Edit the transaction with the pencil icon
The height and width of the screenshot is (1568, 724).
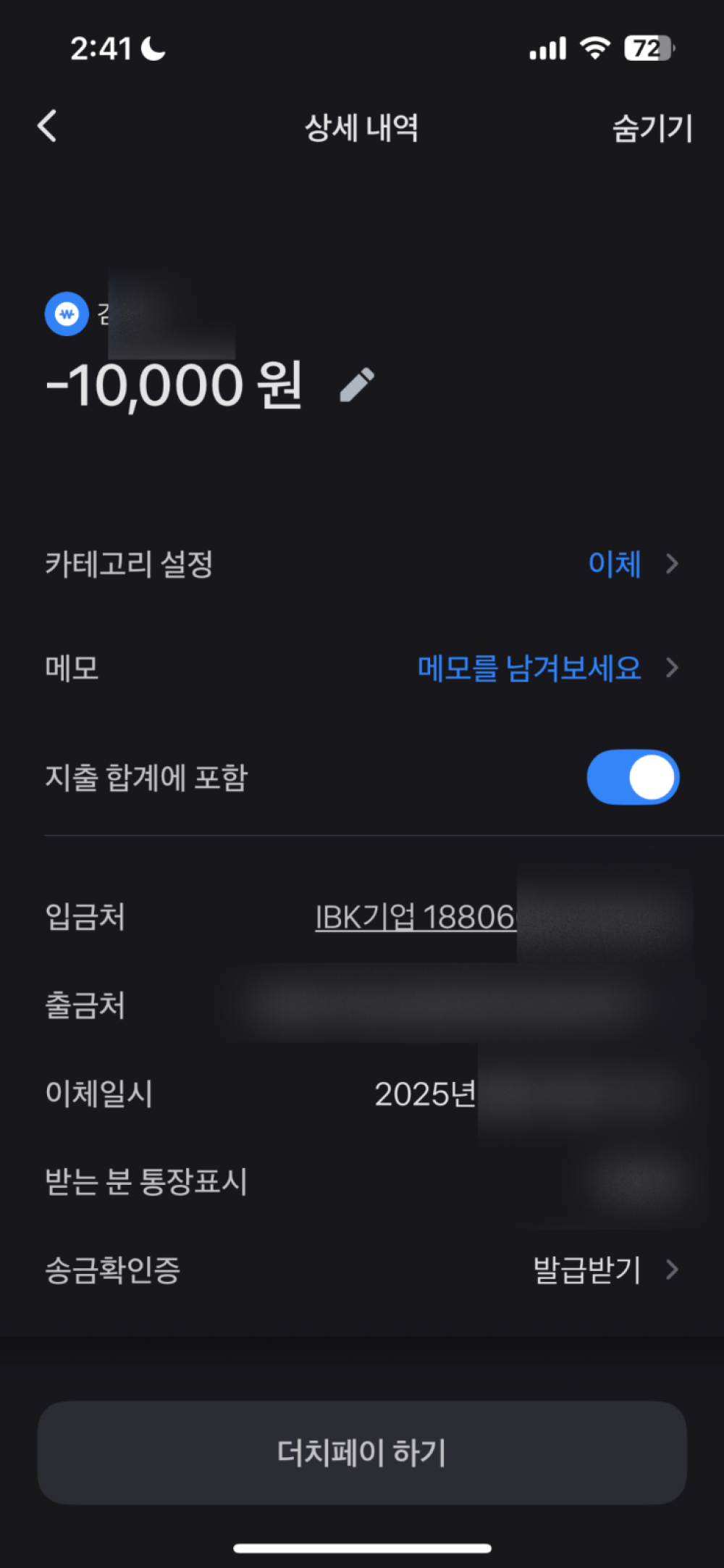(357, 385)
